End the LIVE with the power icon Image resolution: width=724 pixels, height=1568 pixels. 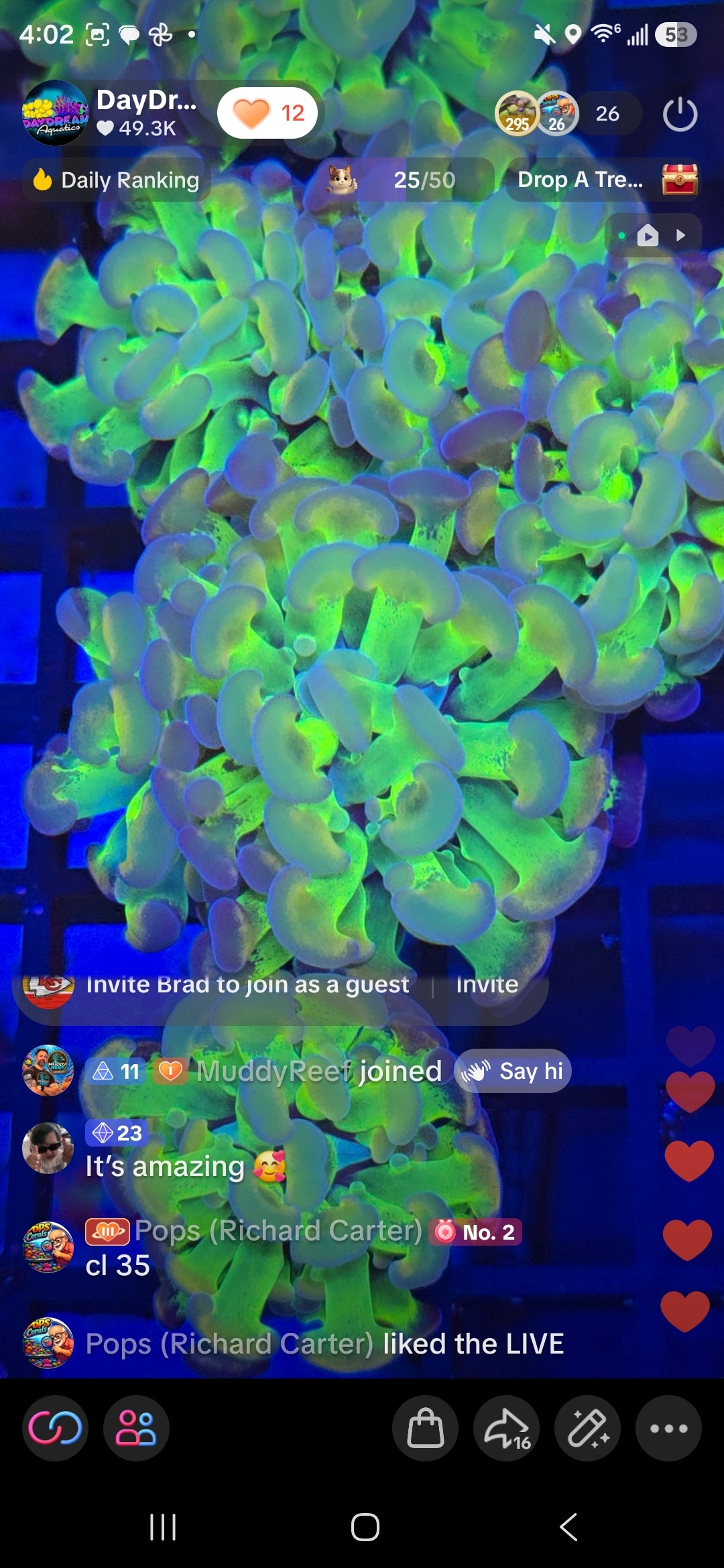[680, 114]
